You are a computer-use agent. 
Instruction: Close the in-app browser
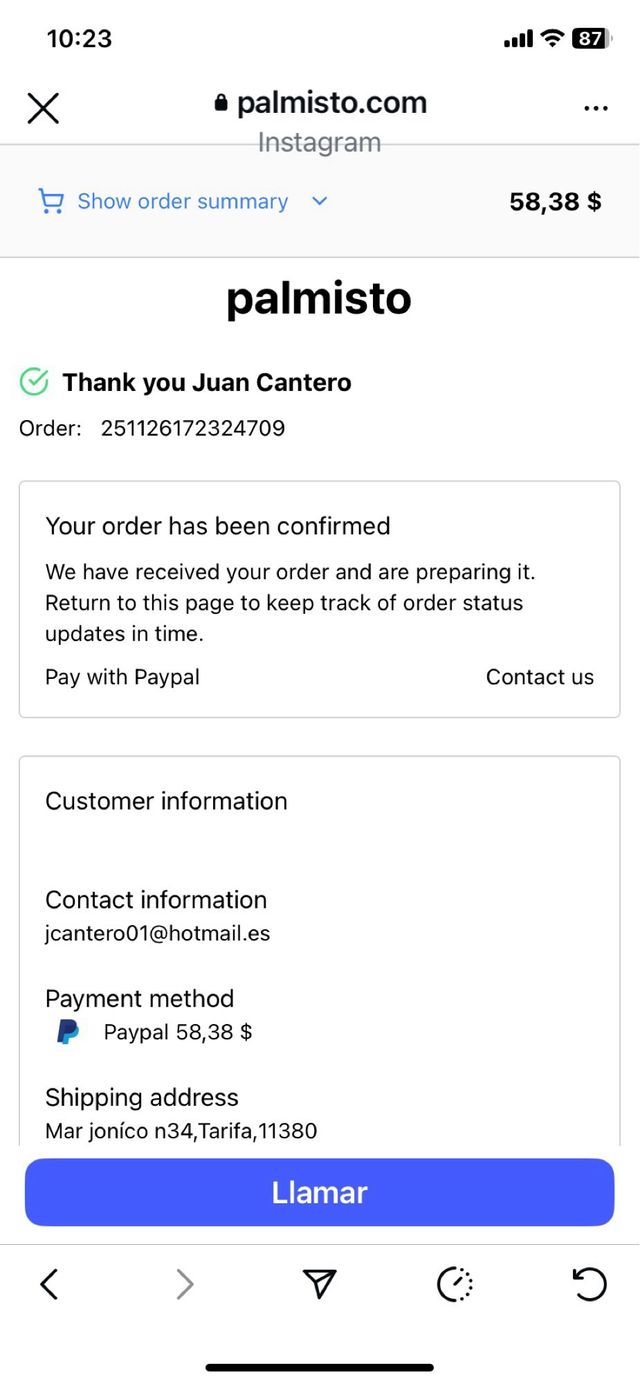click(43, 108)
